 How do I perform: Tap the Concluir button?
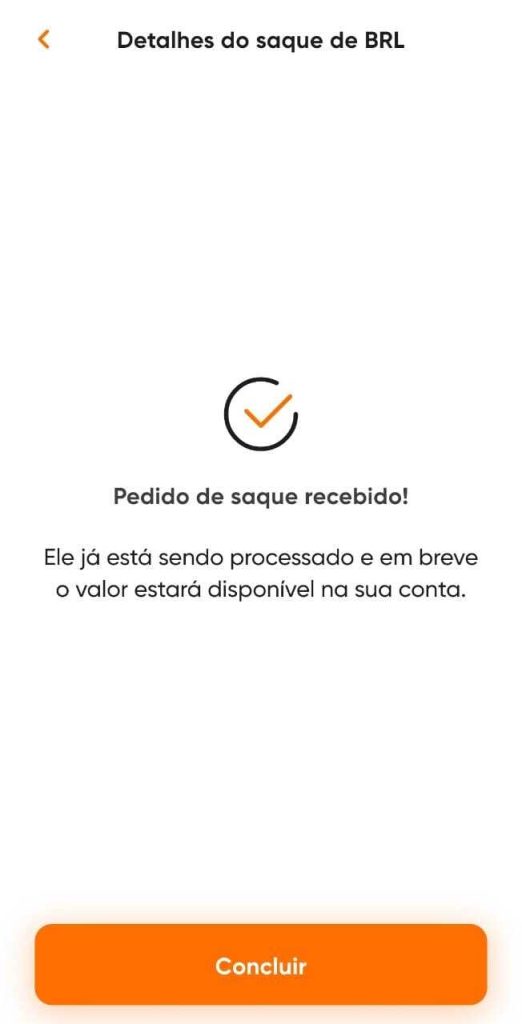(x=261, y=965)
